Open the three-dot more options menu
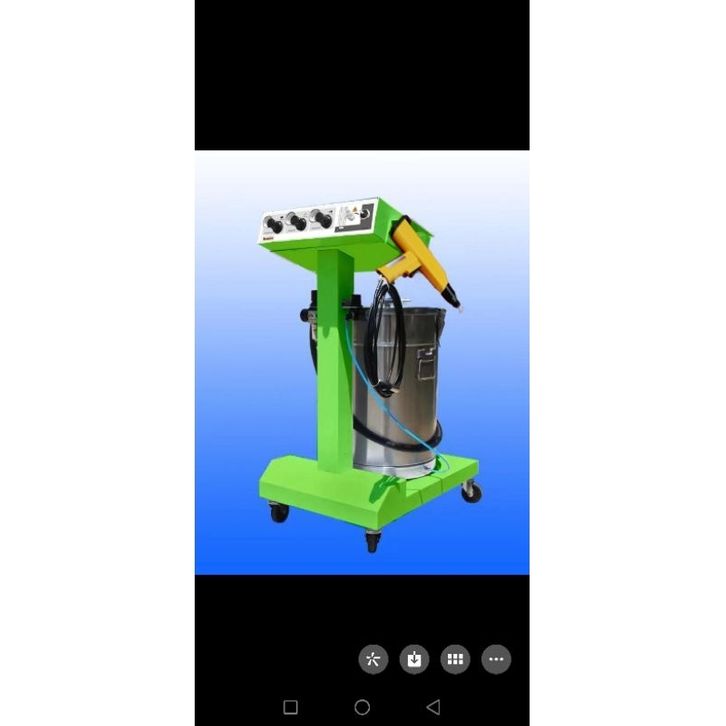This screenshot has height=726, width=726. [x=496, y=659]
